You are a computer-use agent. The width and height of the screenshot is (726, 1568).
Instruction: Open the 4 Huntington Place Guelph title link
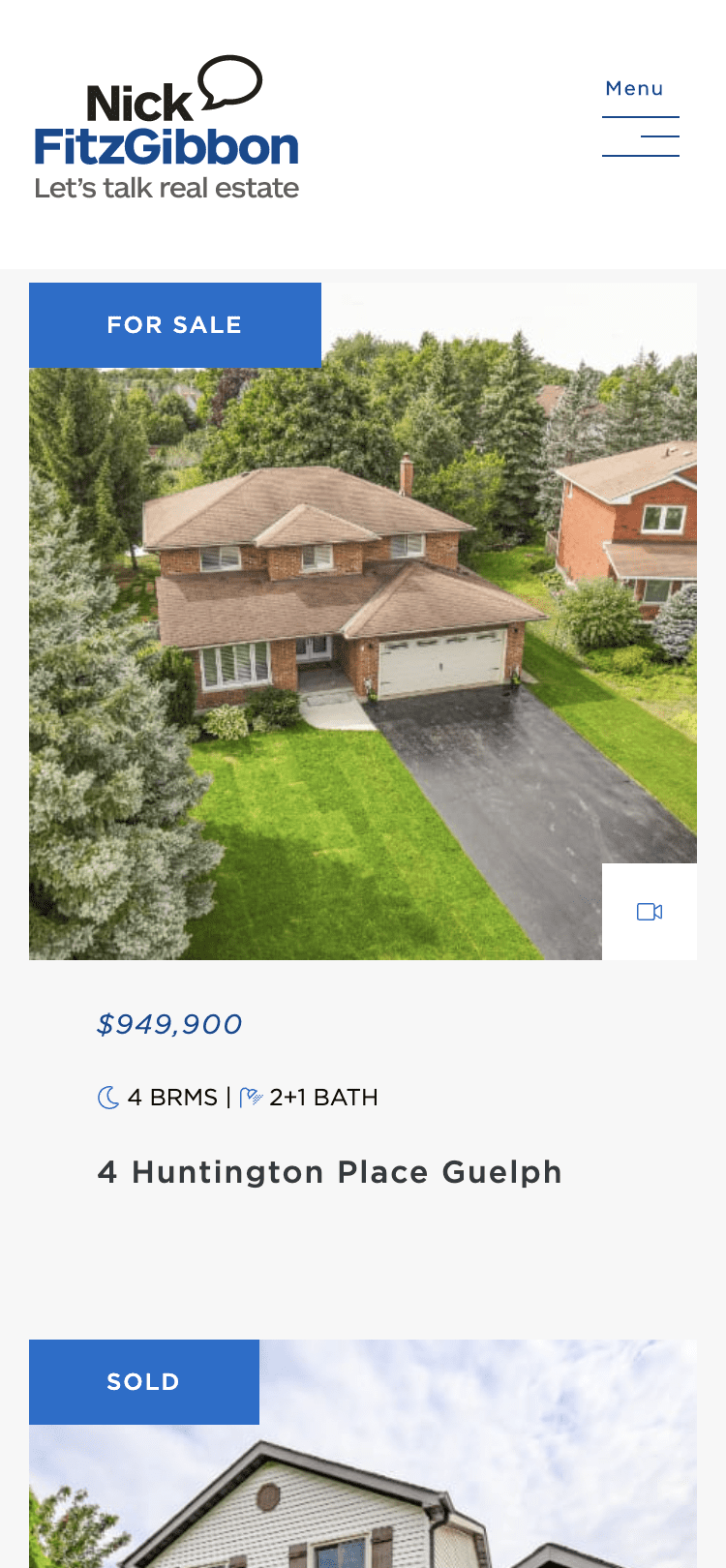329,1172
